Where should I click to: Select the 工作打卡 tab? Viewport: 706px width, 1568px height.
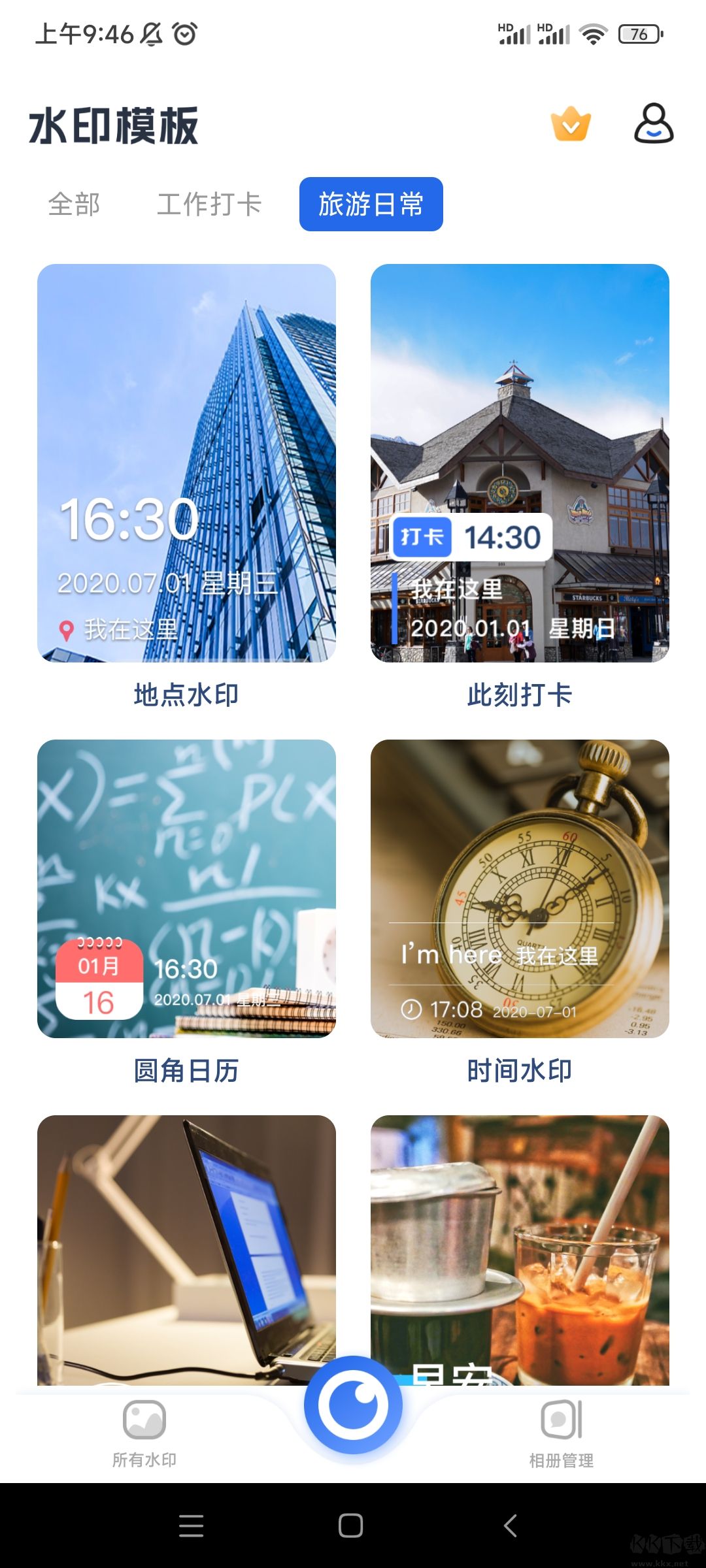[x=209, y=204]
